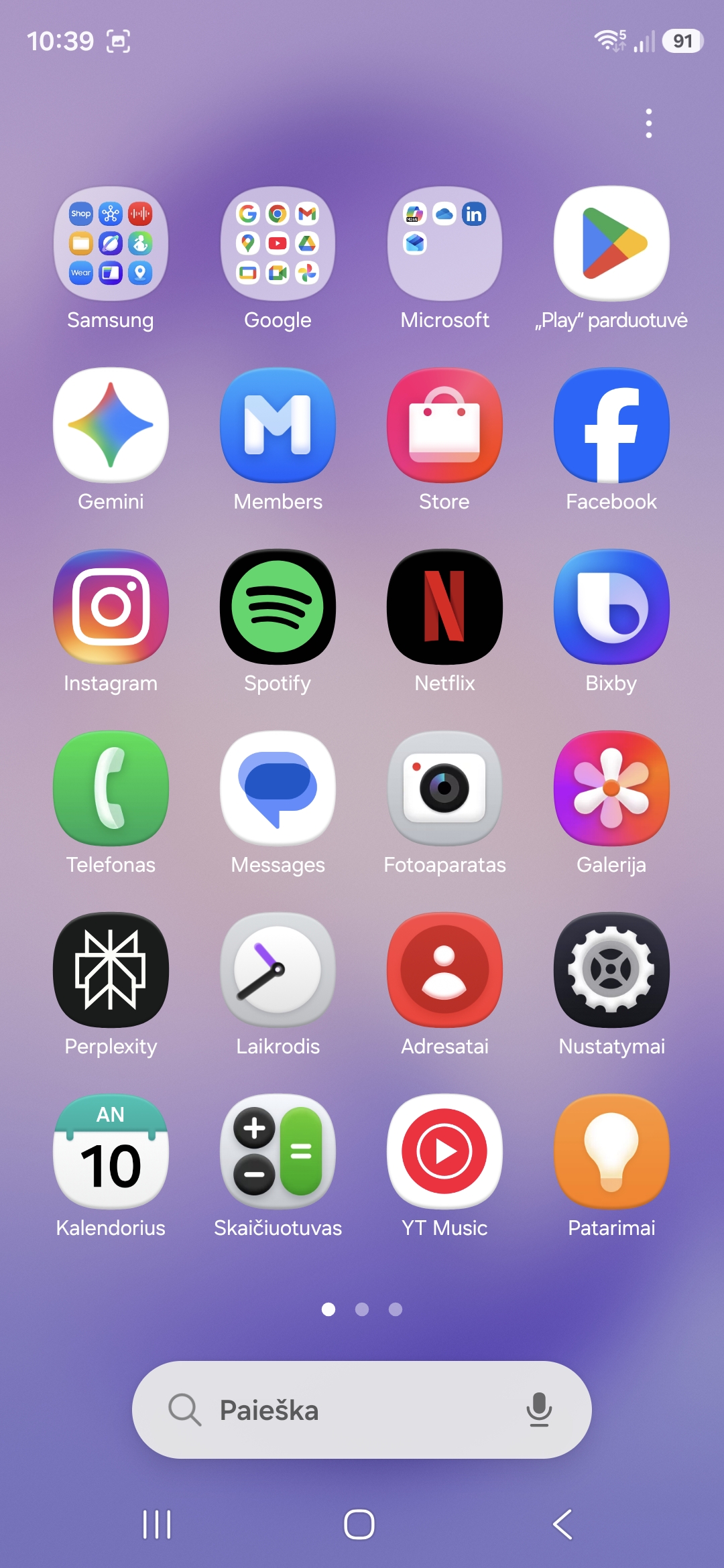Image resolution: width=724 pixels, height=1568 pixels.
Task: Launch the Netflix app
Action: point(444,607)
